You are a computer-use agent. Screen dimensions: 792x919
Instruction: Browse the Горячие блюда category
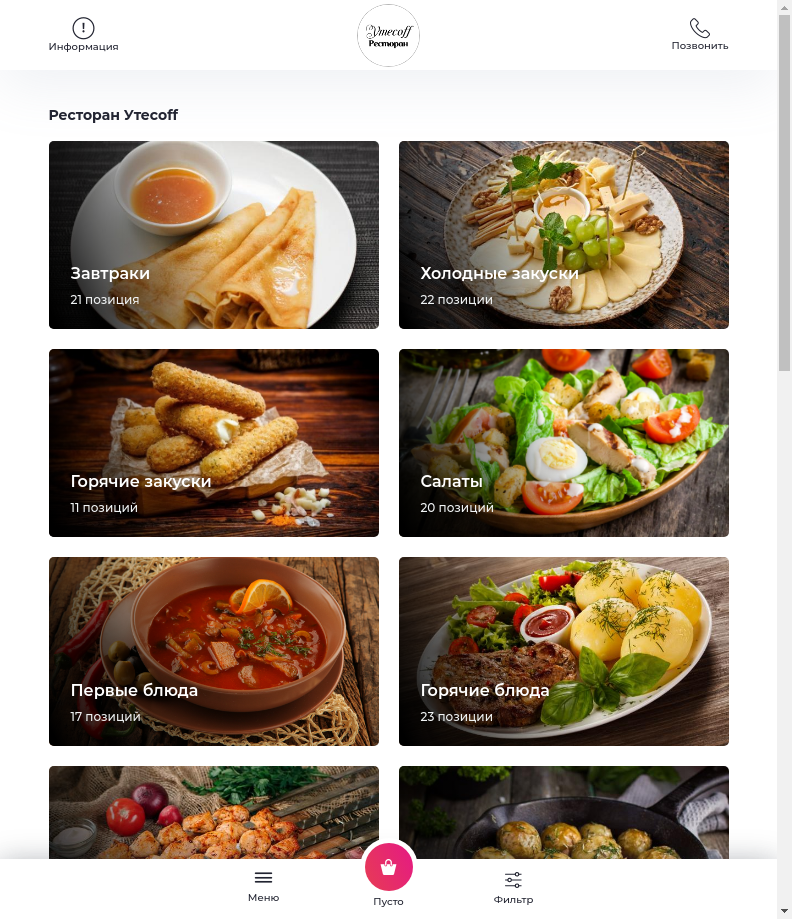[564, 651]
